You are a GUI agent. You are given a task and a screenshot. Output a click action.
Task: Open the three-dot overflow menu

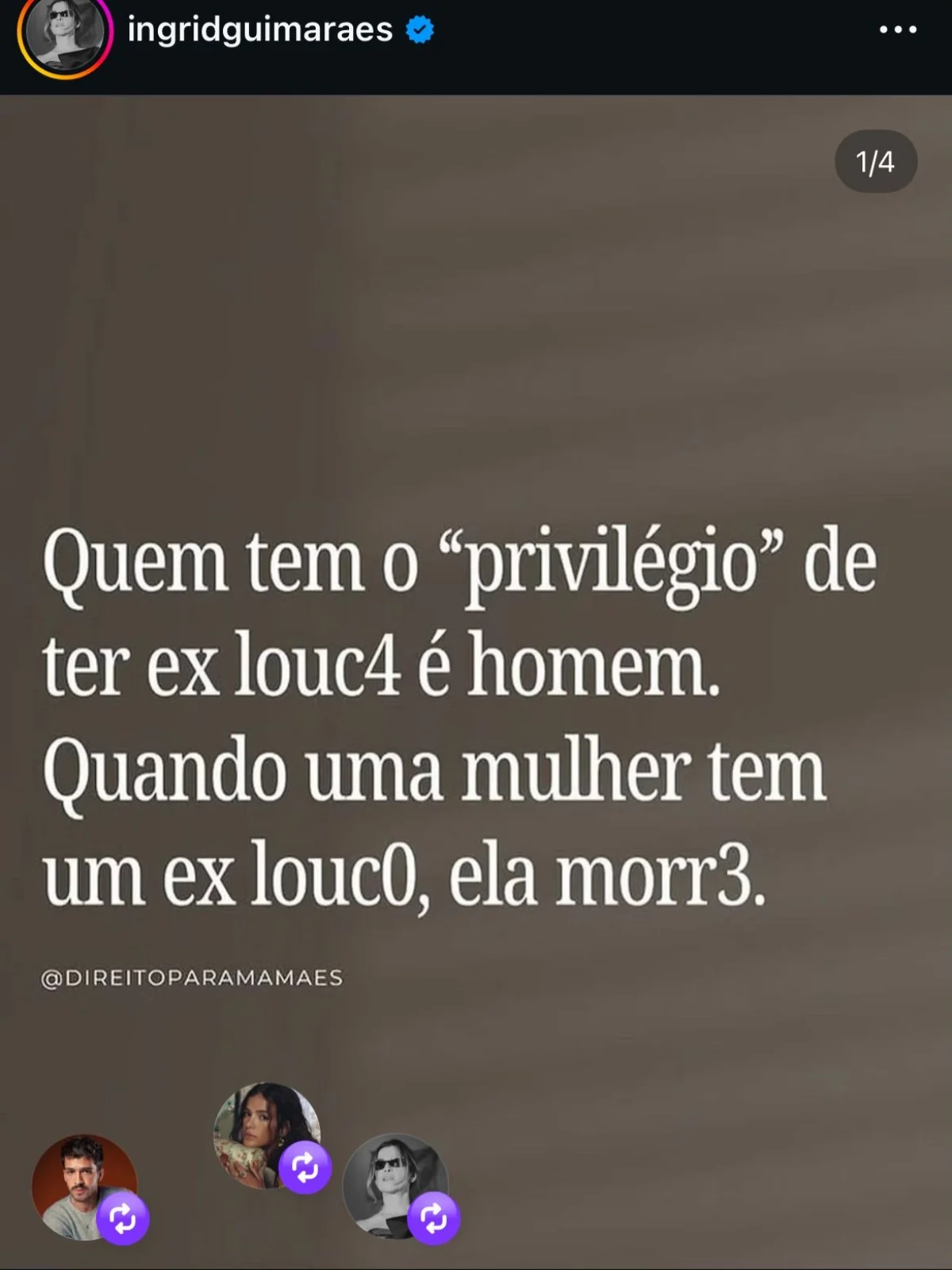coord(897,30)
